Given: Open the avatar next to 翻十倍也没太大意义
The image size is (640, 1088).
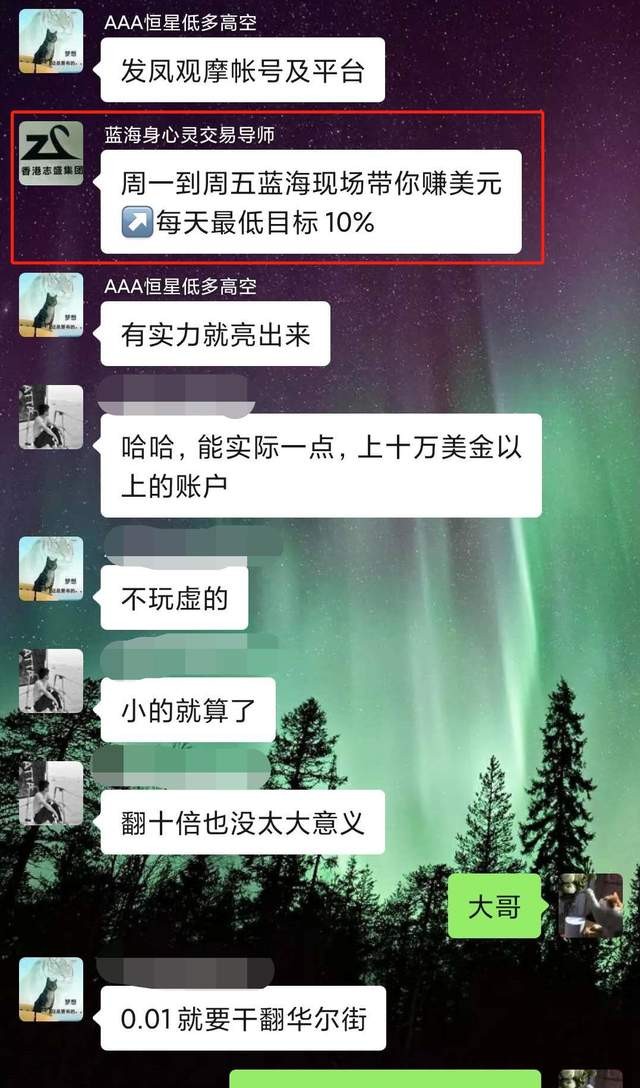Looking at the screenshot, I should (51, 793).
